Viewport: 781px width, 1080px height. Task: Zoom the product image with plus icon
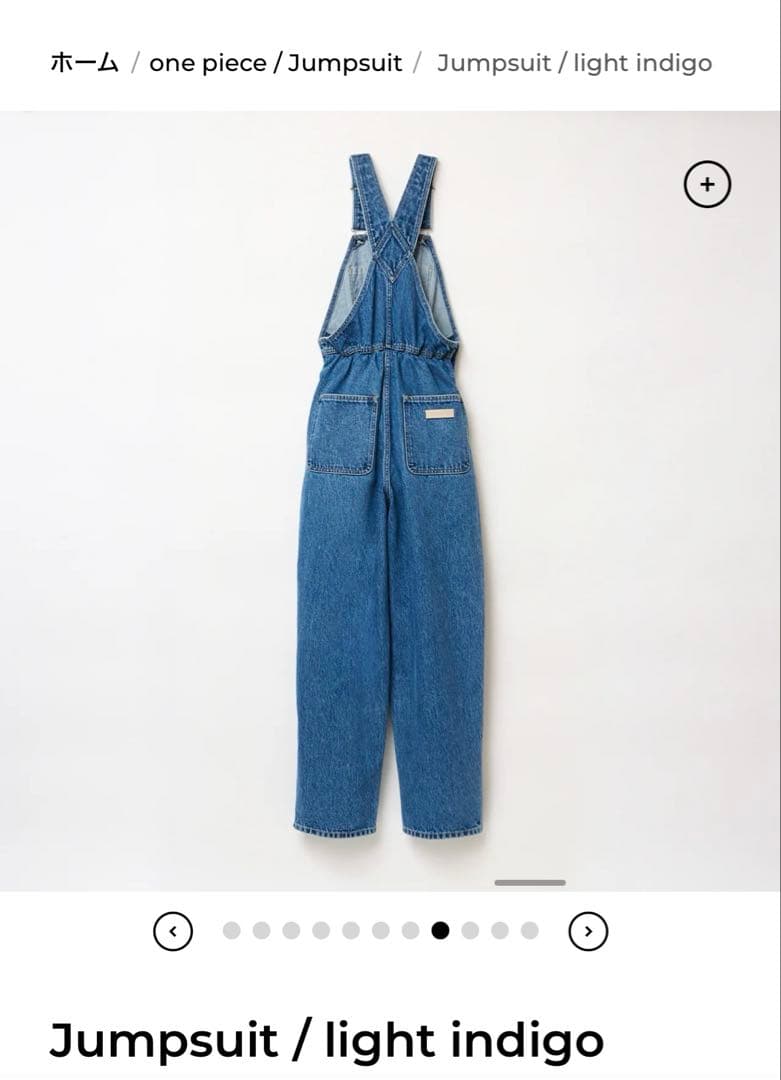tap(707, 185)
